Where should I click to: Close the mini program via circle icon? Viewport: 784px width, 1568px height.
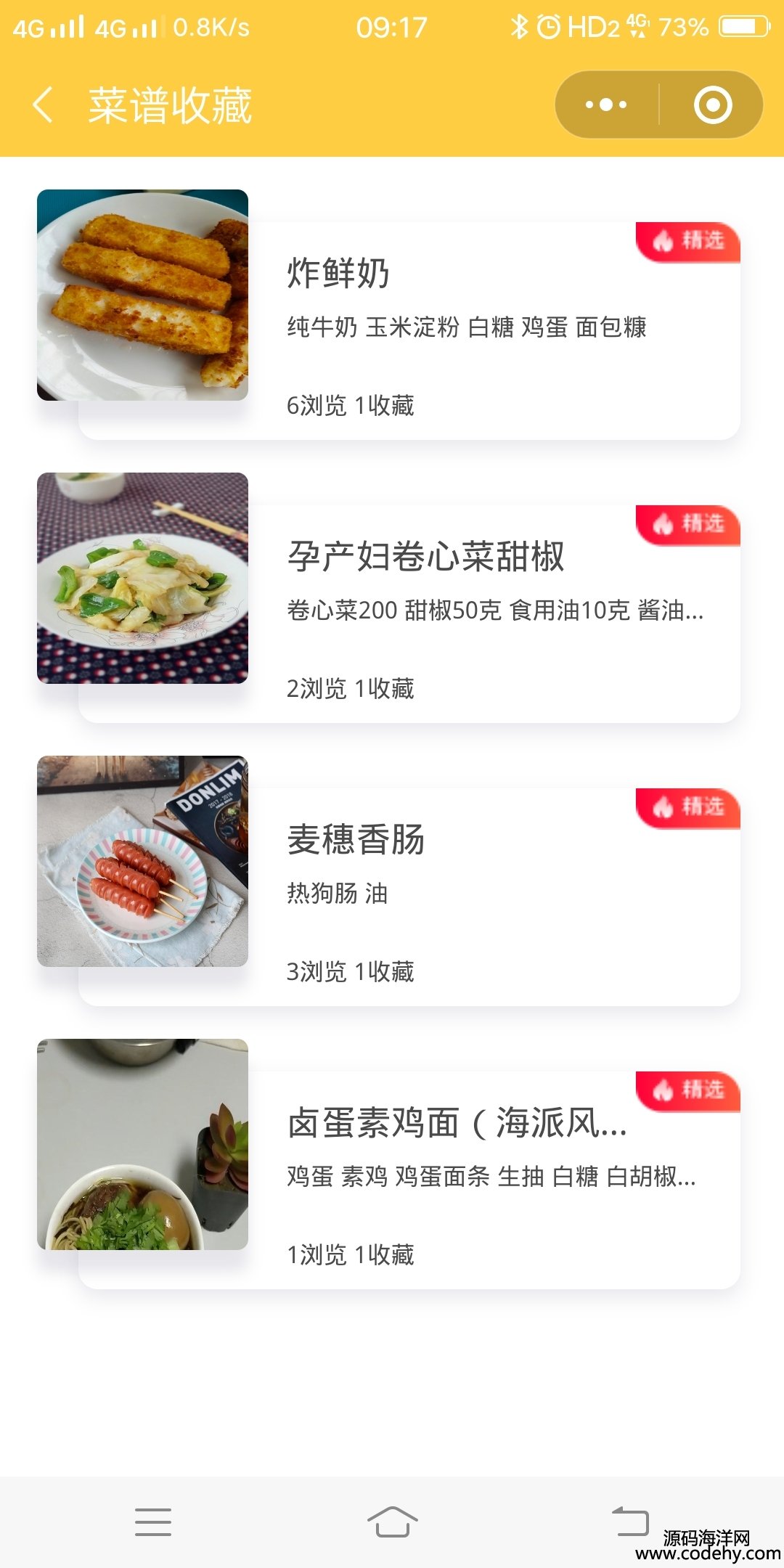[x=713, y=105]
